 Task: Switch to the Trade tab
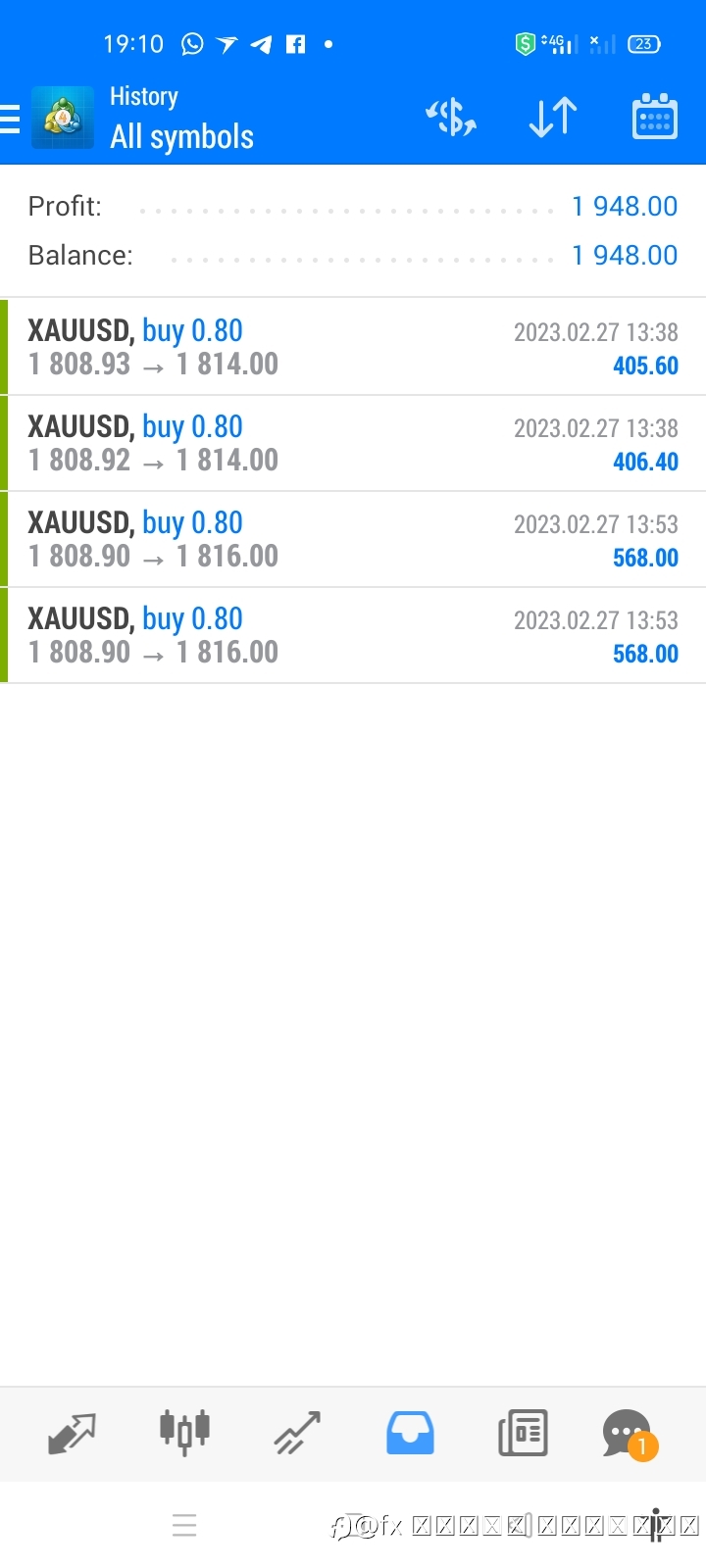pyautogui.click(x=297, y=1434)
